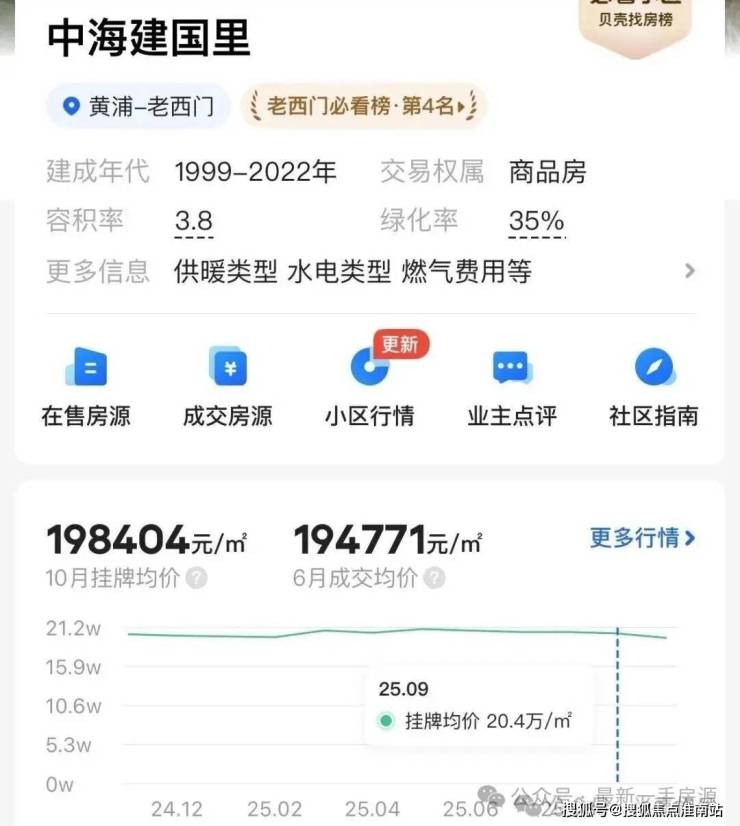Tap 更多行情 for more market data

point(642,538)
